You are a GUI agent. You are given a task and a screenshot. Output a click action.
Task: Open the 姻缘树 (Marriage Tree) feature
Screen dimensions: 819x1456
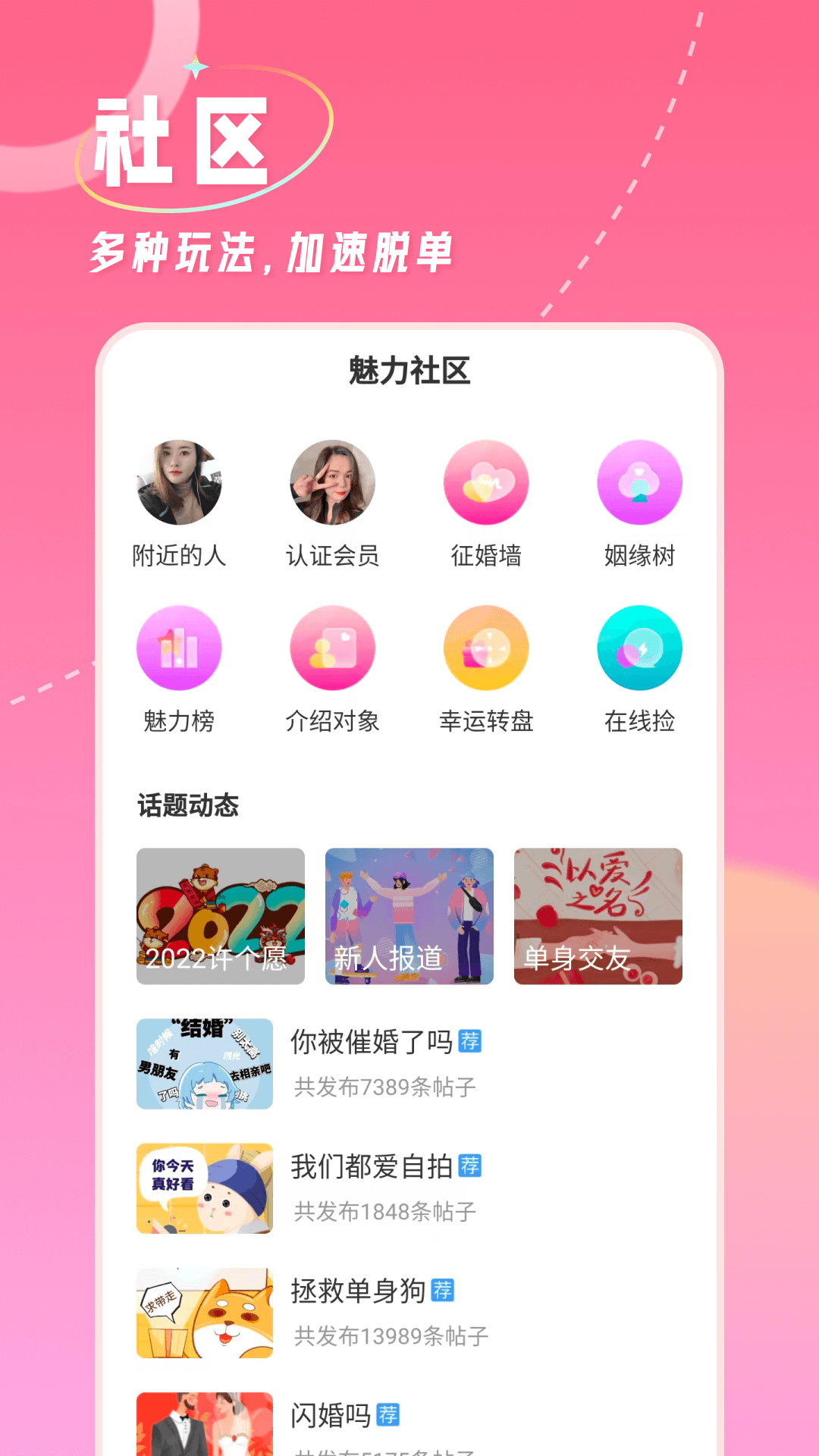click(x=639, y=482)
